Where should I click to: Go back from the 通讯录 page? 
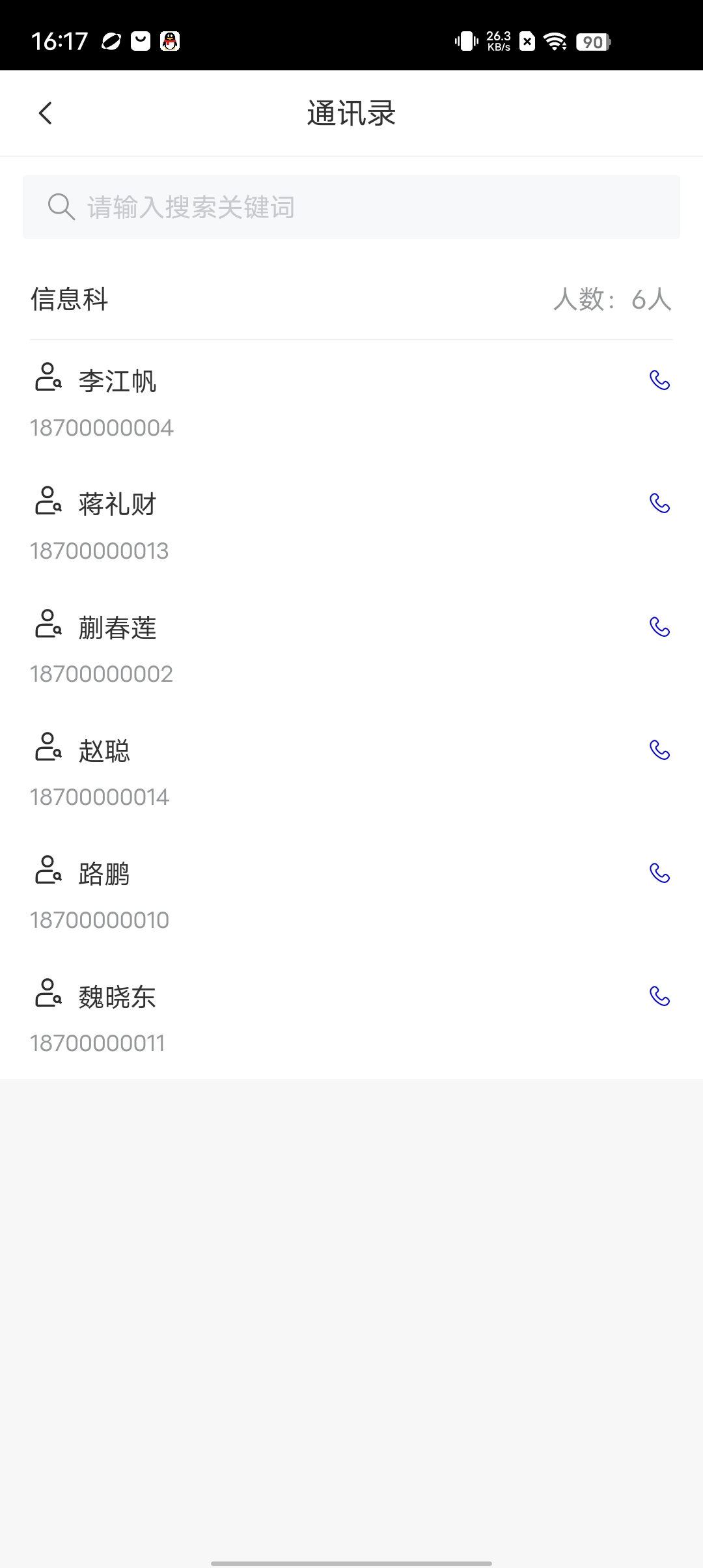pos(45,113)
